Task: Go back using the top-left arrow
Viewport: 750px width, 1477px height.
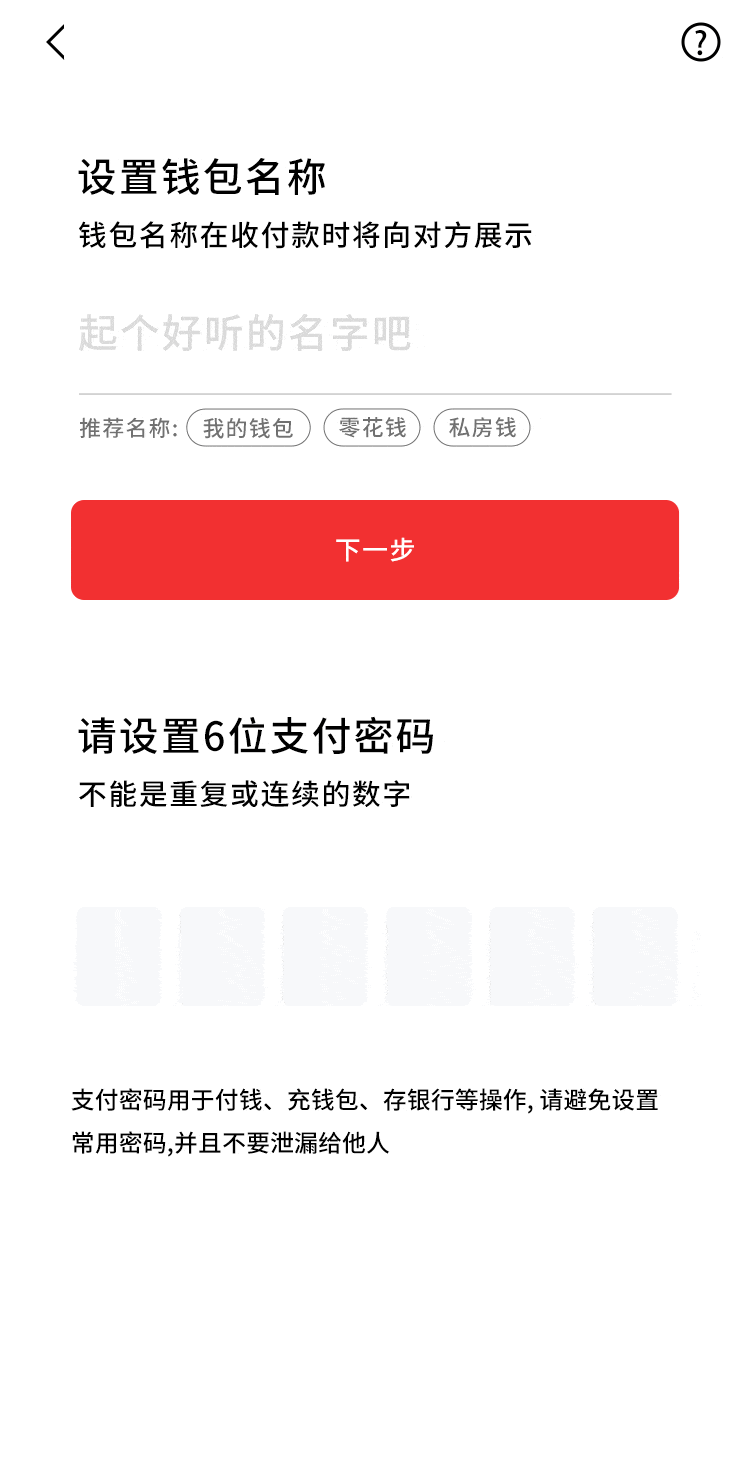Action: point(56,42)
